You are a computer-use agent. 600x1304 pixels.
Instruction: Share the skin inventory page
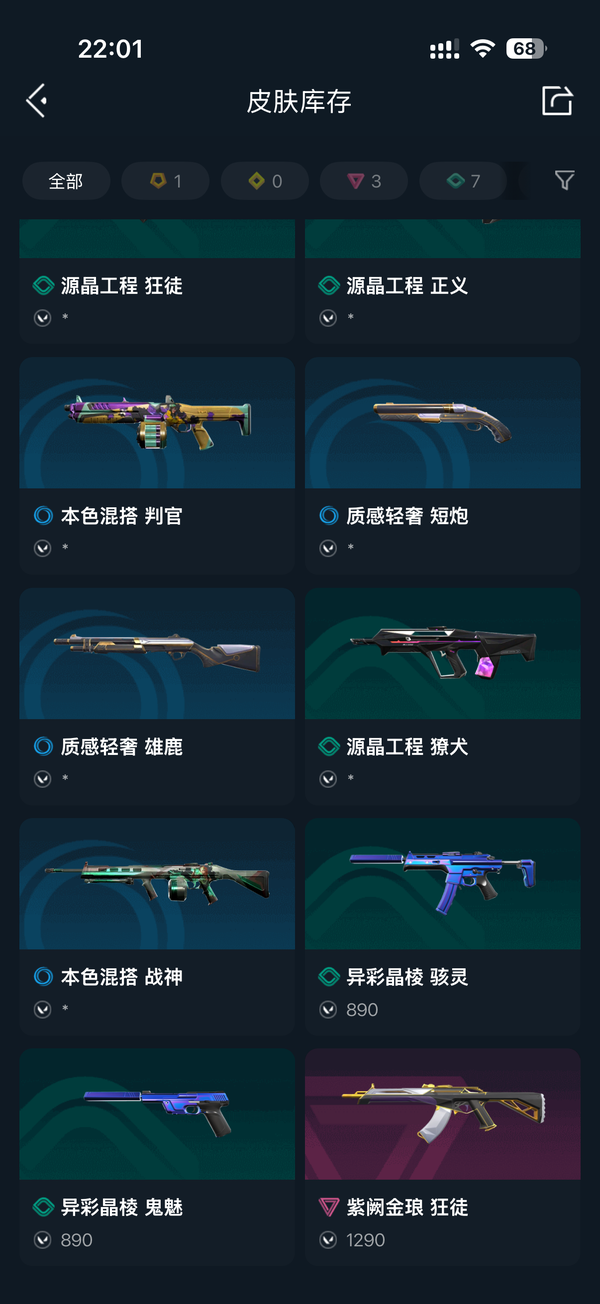557,100
